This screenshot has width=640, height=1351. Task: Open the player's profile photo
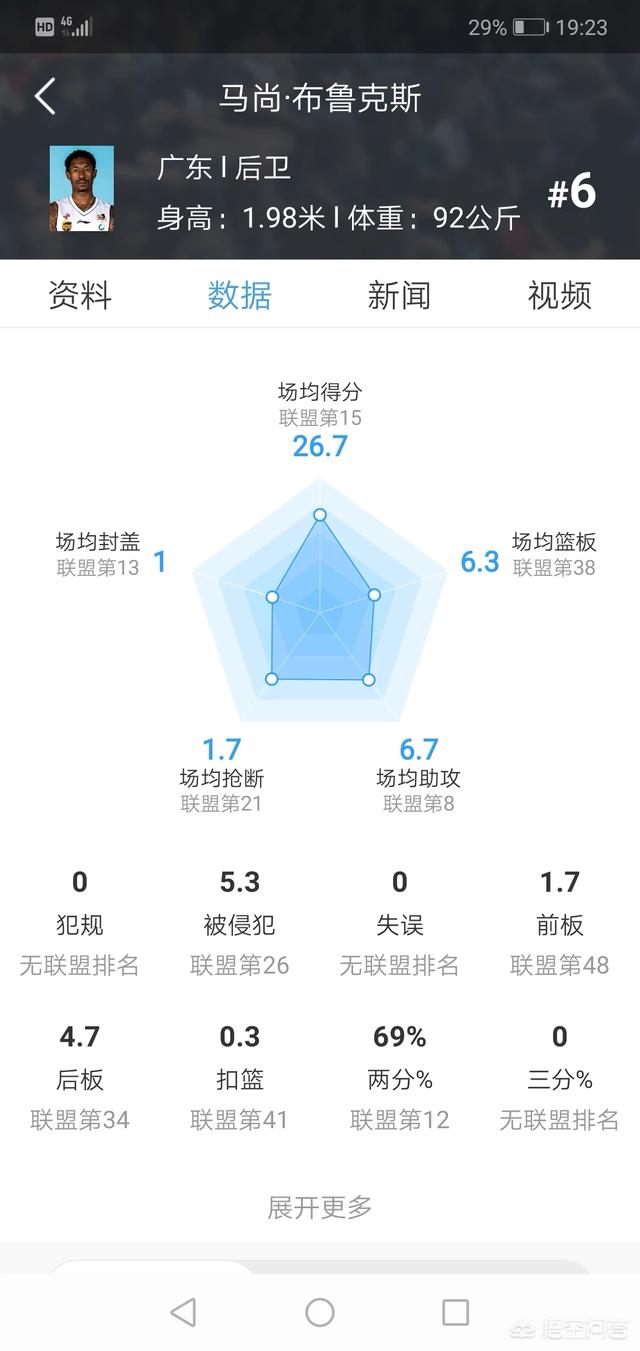(x=82, y=189)
